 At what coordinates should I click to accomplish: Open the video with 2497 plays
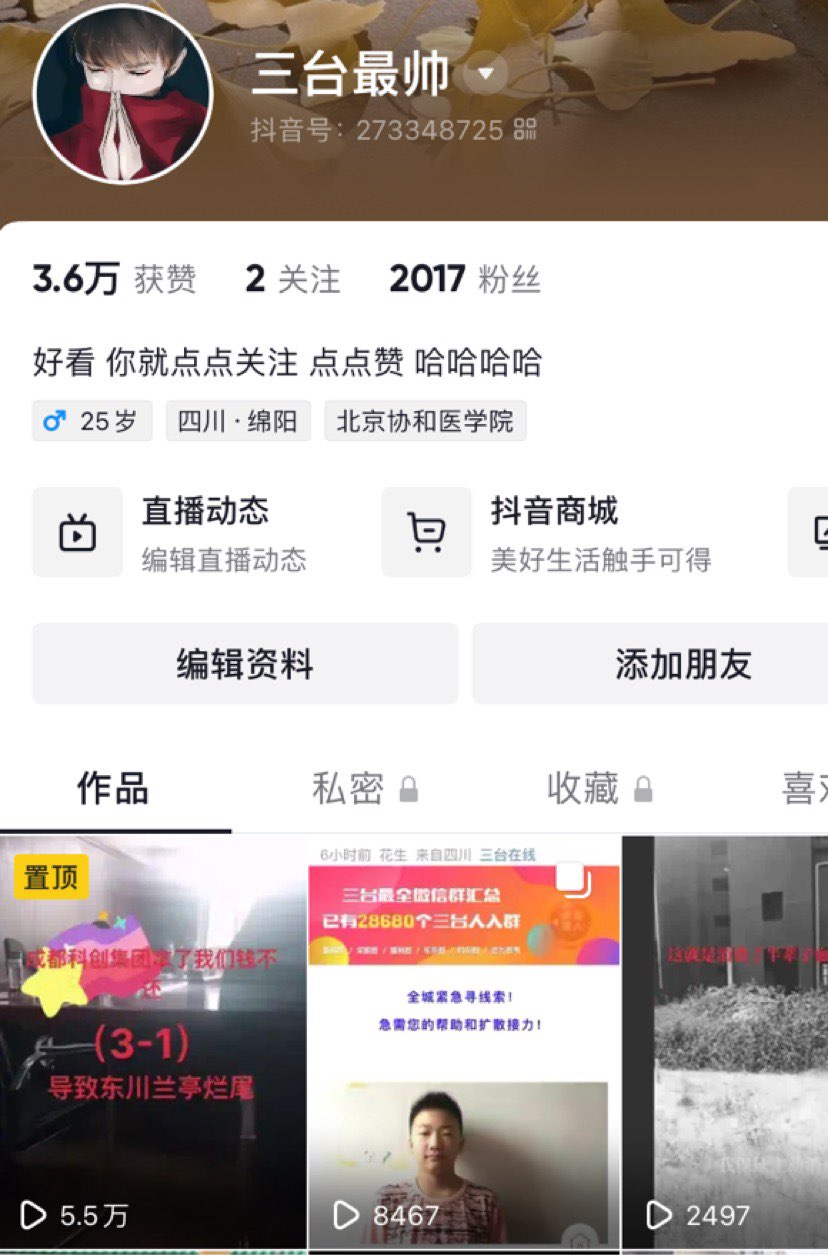(x=725, y=1040)
